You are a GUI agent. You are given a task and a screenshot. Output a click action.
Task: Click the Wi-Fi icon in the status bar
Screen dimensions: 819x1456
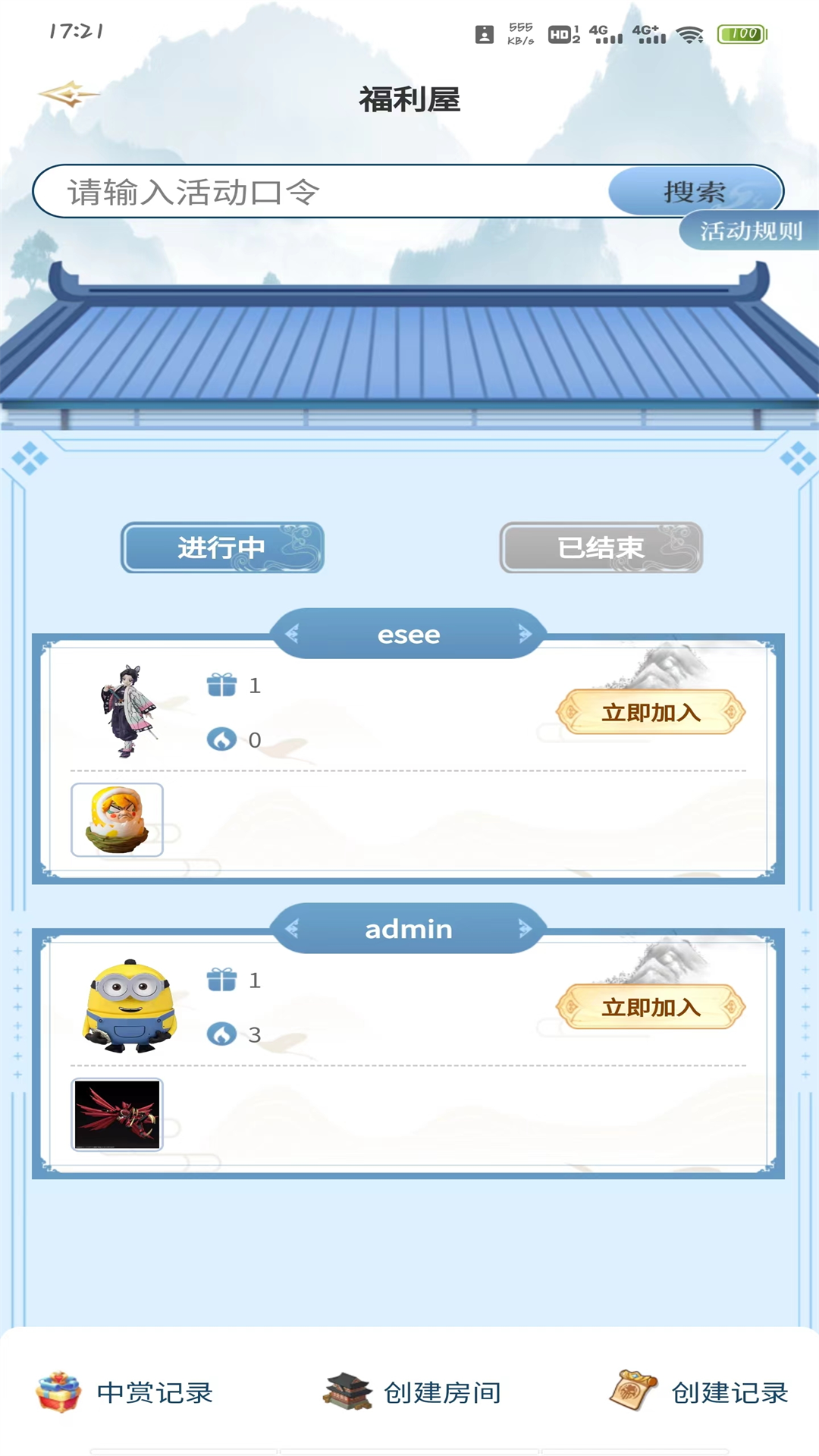tap(689, 33)
